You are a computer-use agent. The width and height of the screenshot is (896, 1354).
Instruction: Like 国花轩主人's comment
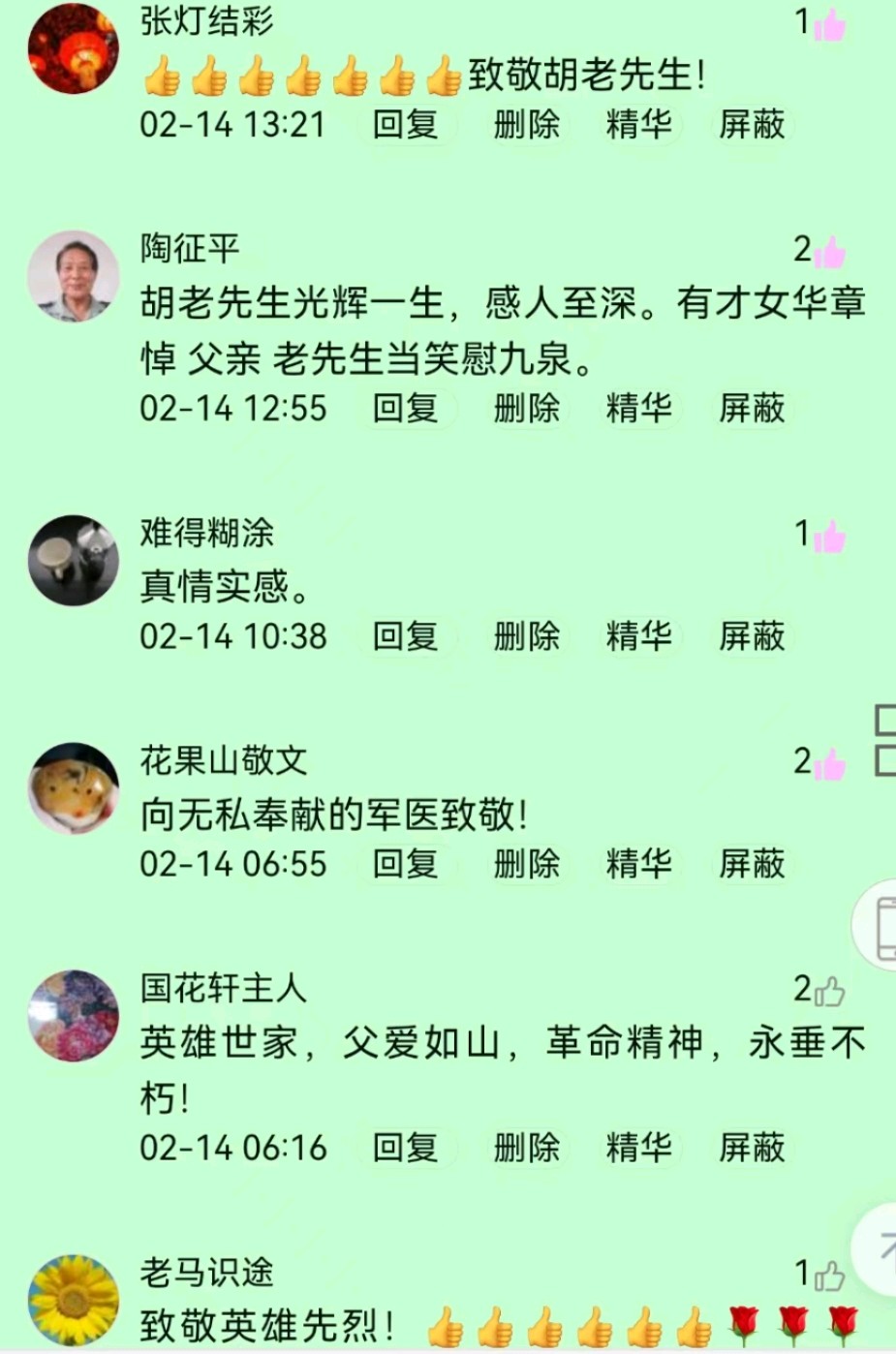[830, 992]
